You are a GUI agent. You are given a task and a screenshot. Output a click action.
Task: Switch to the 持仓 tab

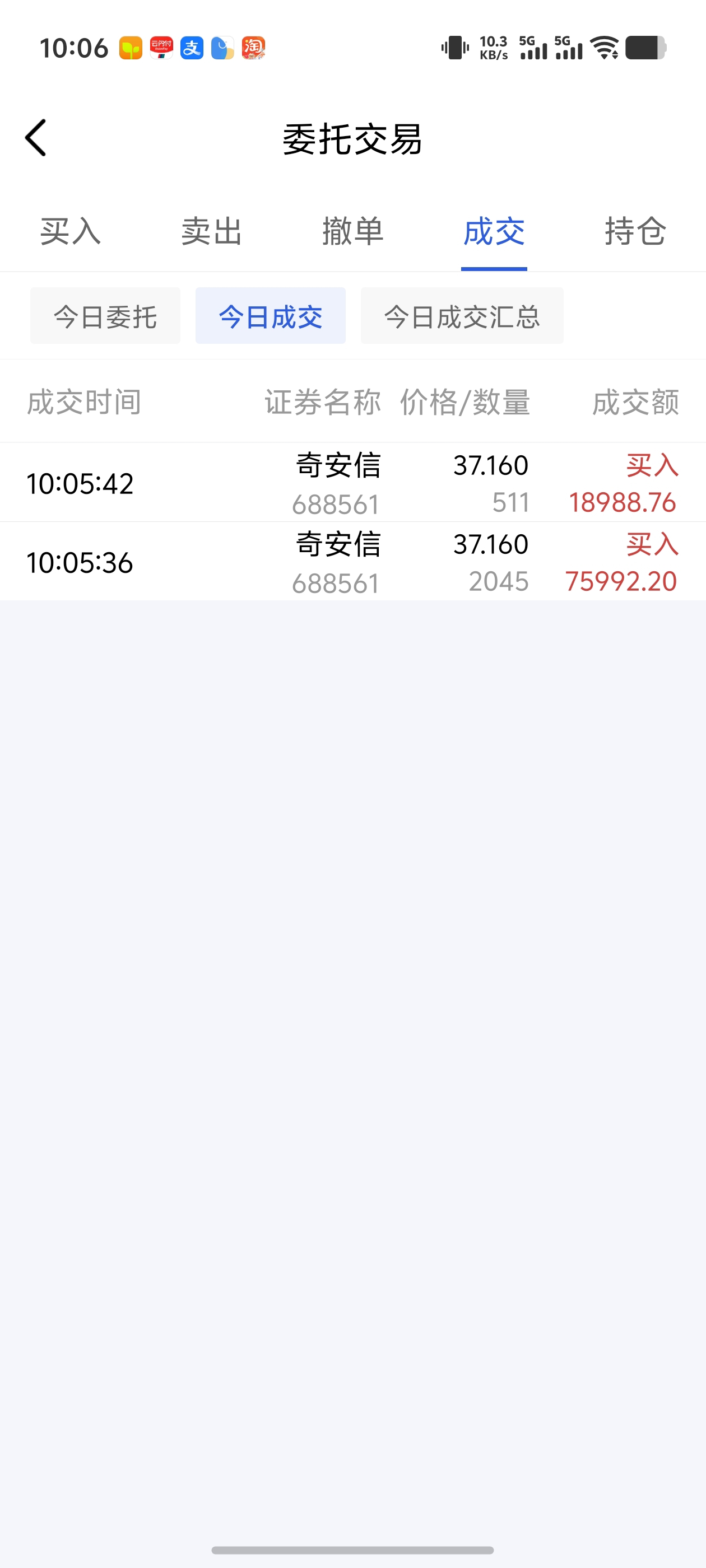(635, 231)
